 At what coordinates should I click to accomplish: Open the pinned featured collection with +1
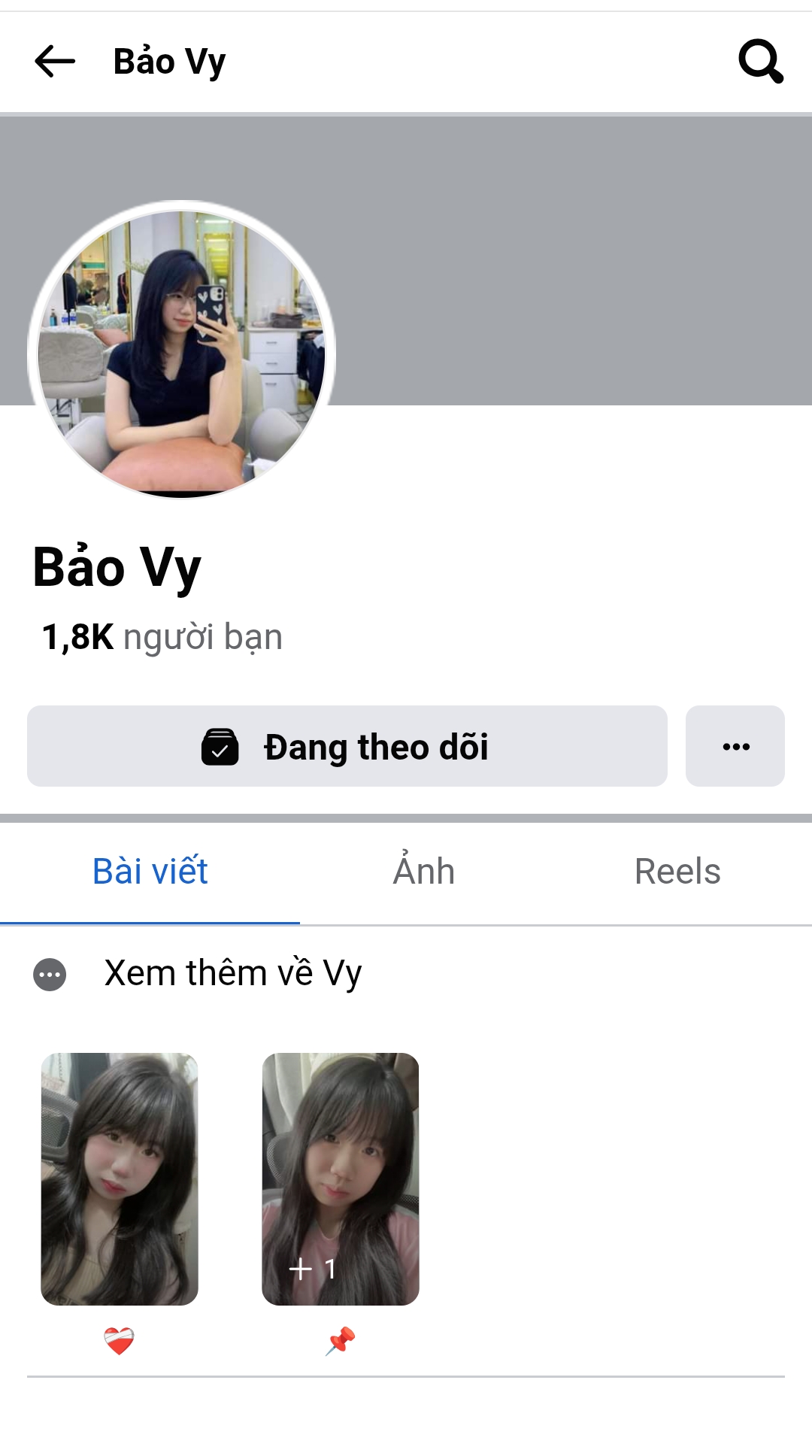[341, 1178]
